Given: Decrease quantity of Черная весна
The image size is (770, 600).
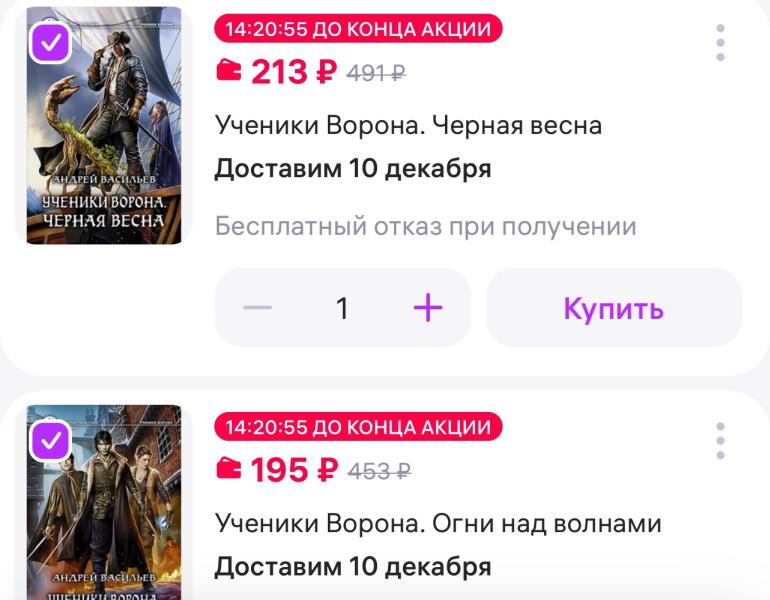Looking at the screenshot, I should pyautogui.click(x=257, y=308).
